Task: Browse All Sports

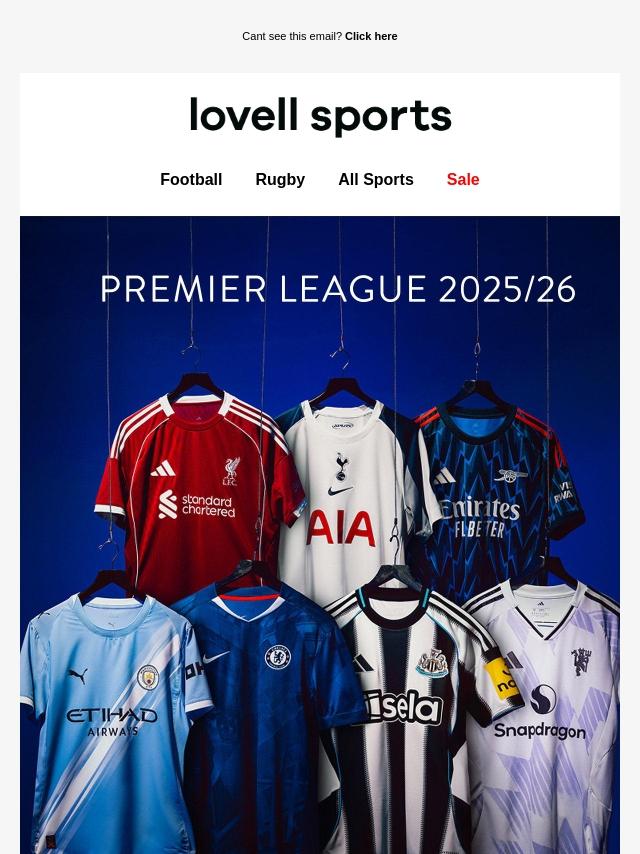Action: [375, 180]
